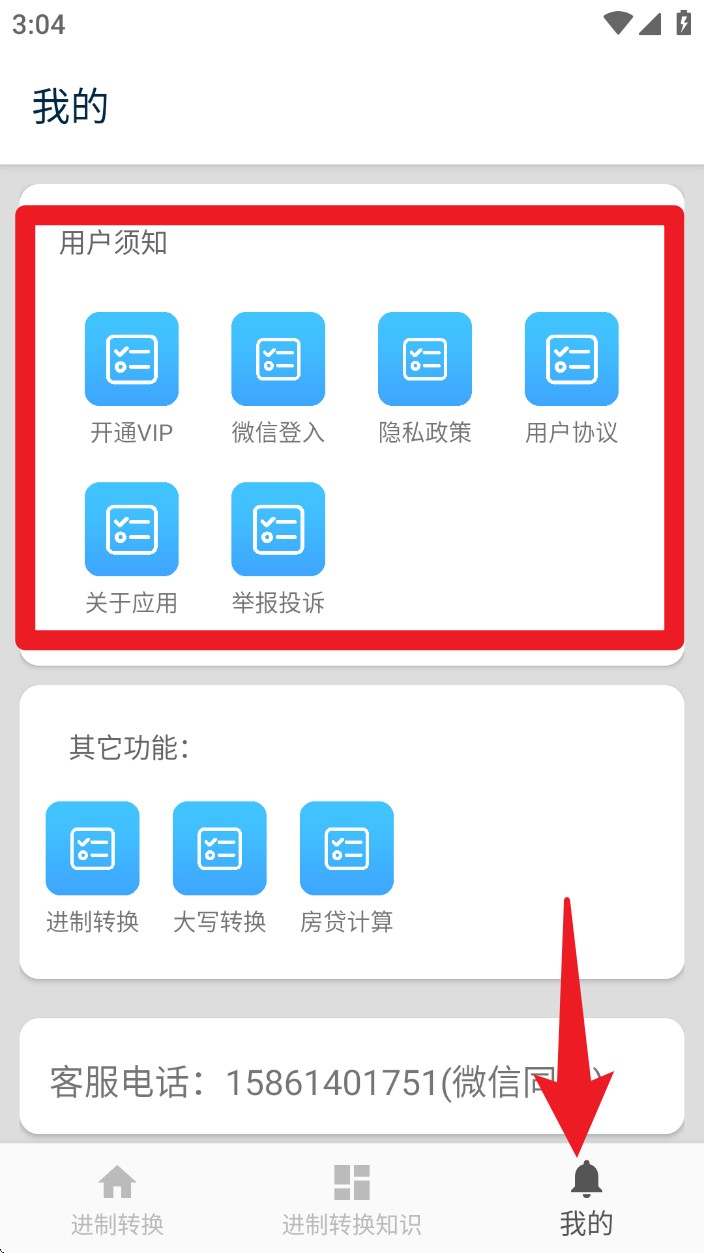
Task: Switch to the 进制转换知识 tab
Action: [x=352, y=1199]
